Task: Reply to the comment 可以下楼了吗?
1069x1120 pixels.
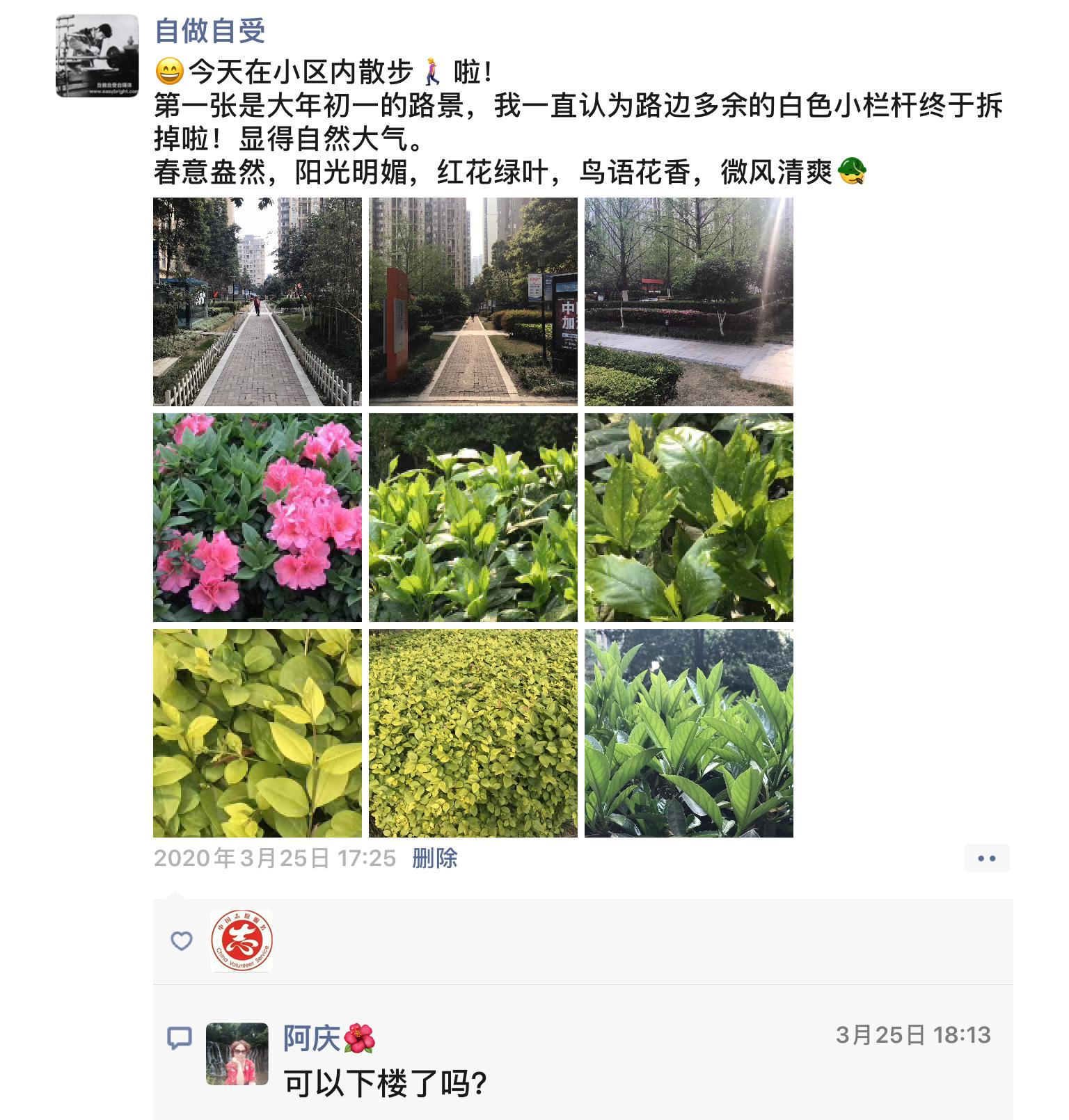Action: coord(385,1084)
